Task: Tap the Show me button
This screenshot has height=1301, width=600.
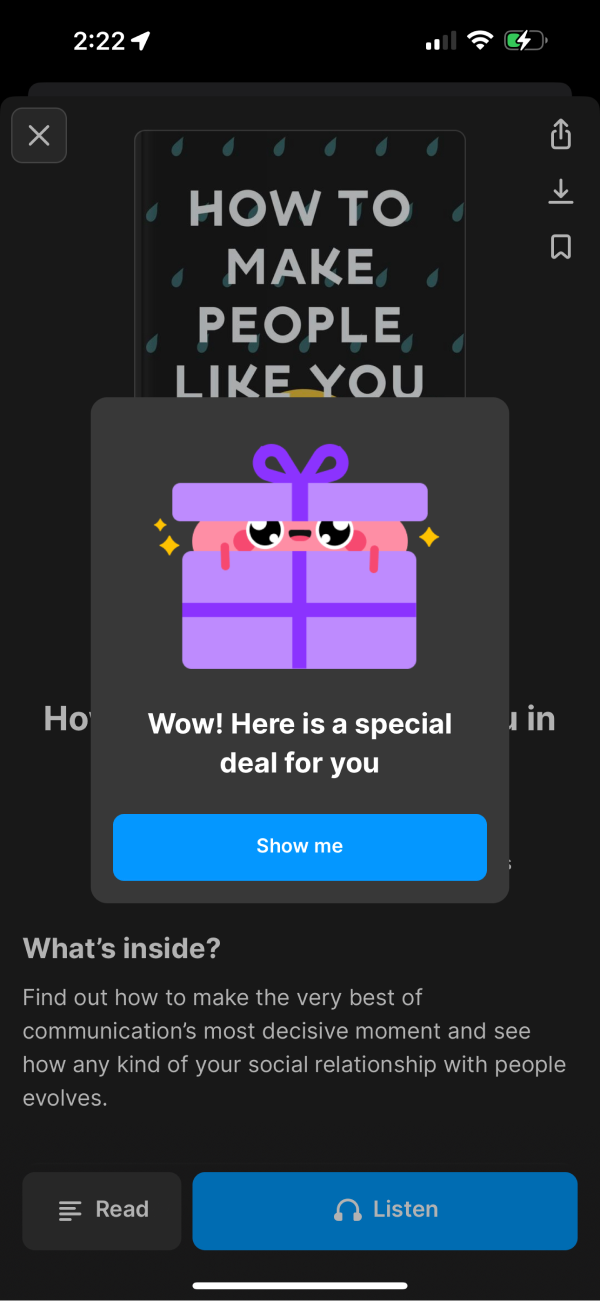Action: (x=299, y=847)
